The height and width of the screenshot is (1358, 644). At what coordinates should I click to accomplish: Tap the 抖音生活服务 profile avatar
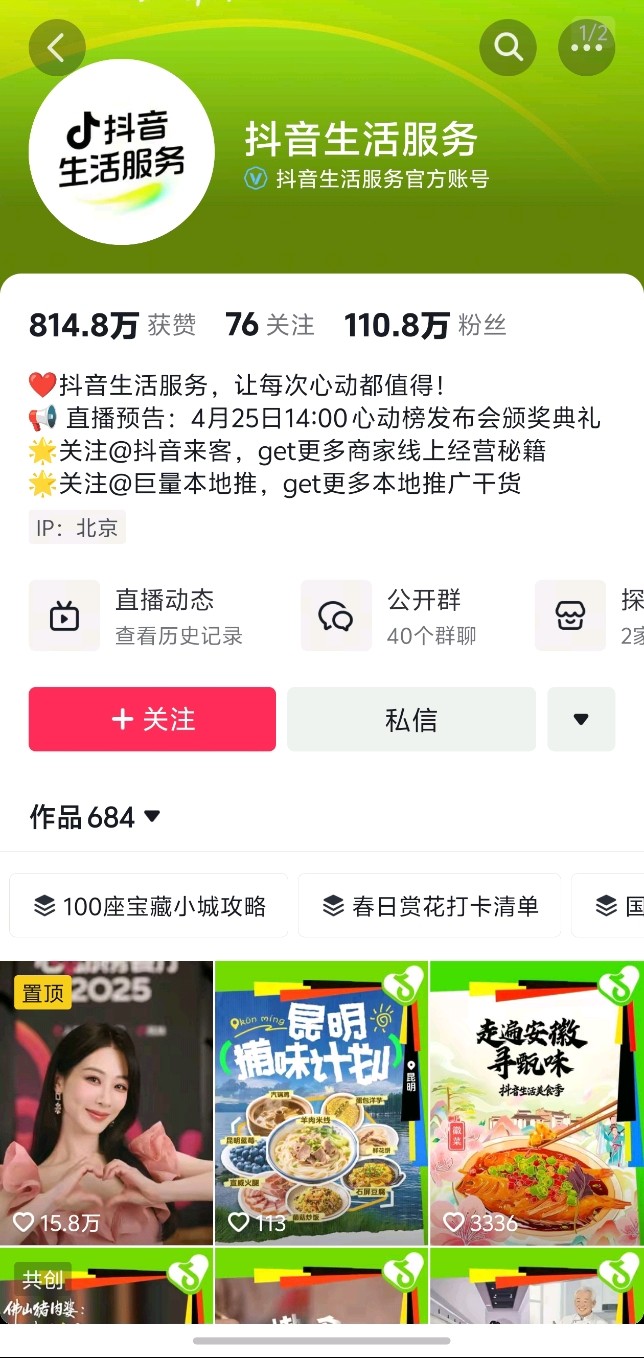(122, 152)
